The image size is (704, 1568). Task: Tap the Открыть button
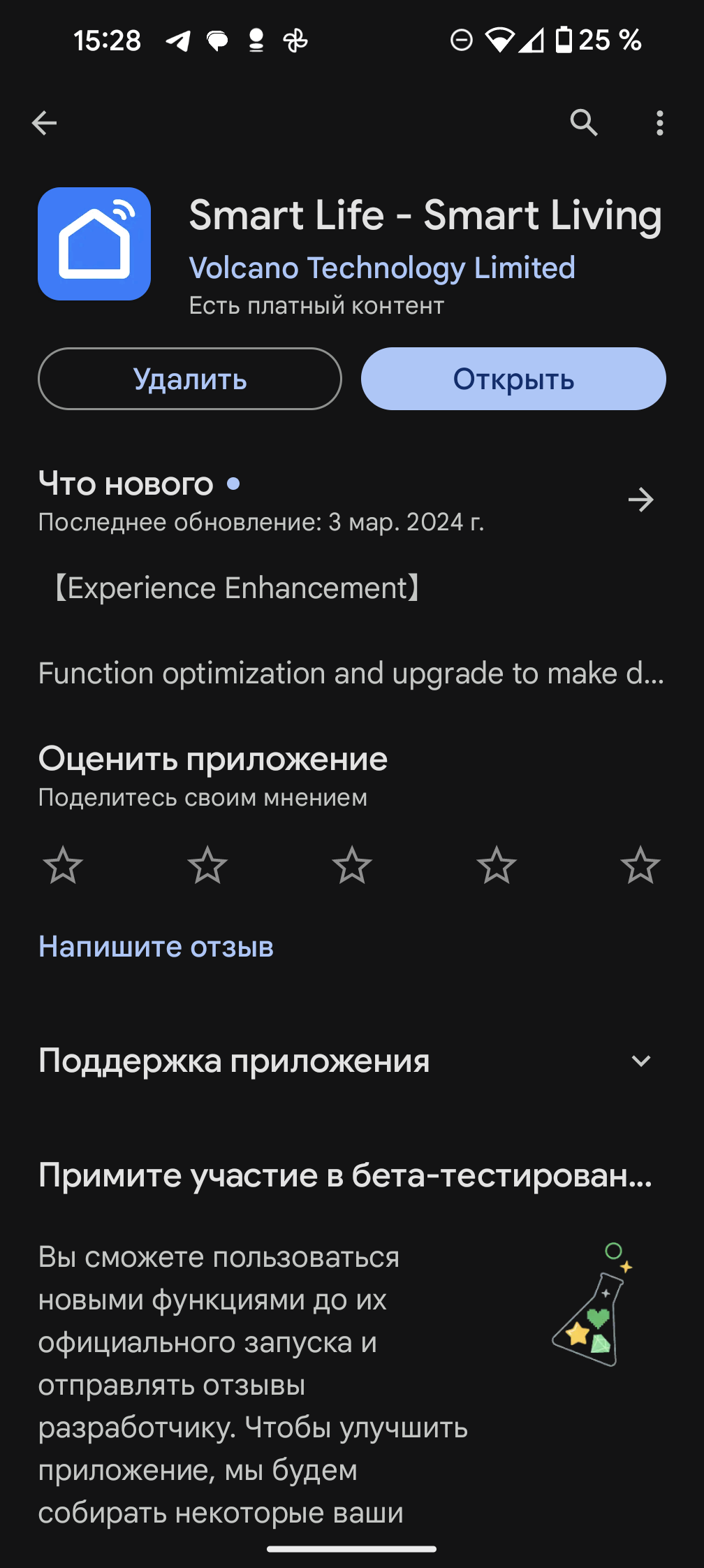tap(513, 379)
